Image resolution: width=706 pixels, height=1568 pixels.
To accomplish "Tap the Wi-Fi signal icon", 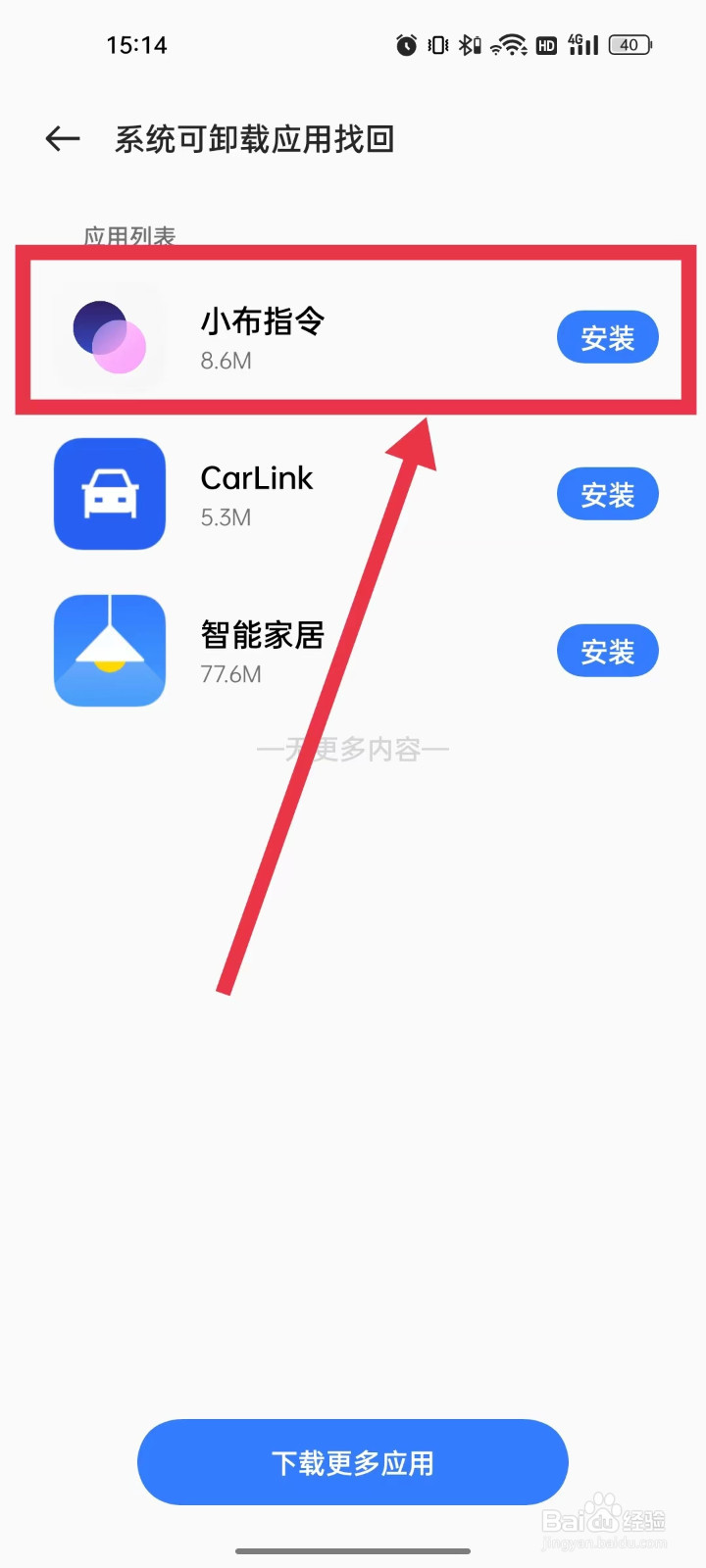I will tap(511, 45).
